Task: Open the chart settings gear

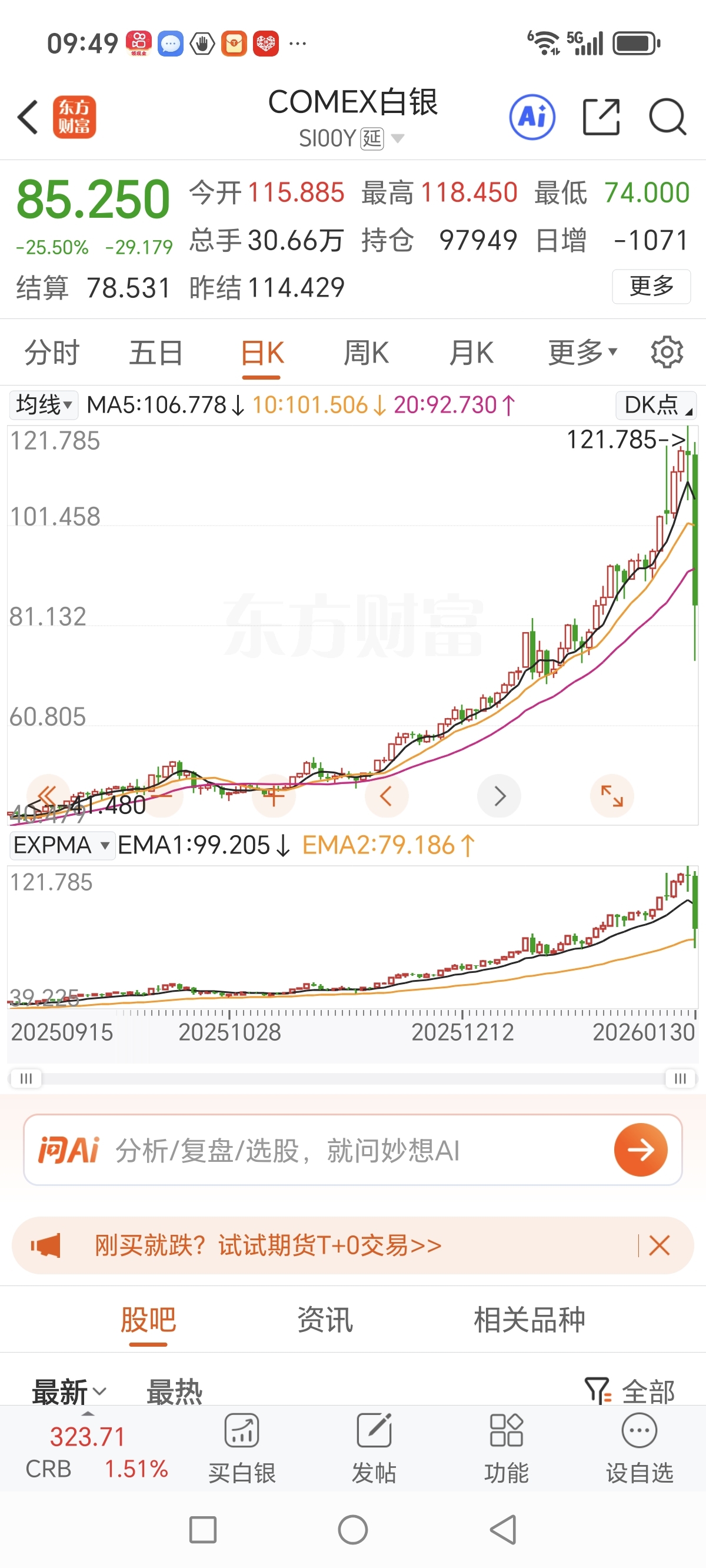Action: pyautogui.click(x=667, y=353)
